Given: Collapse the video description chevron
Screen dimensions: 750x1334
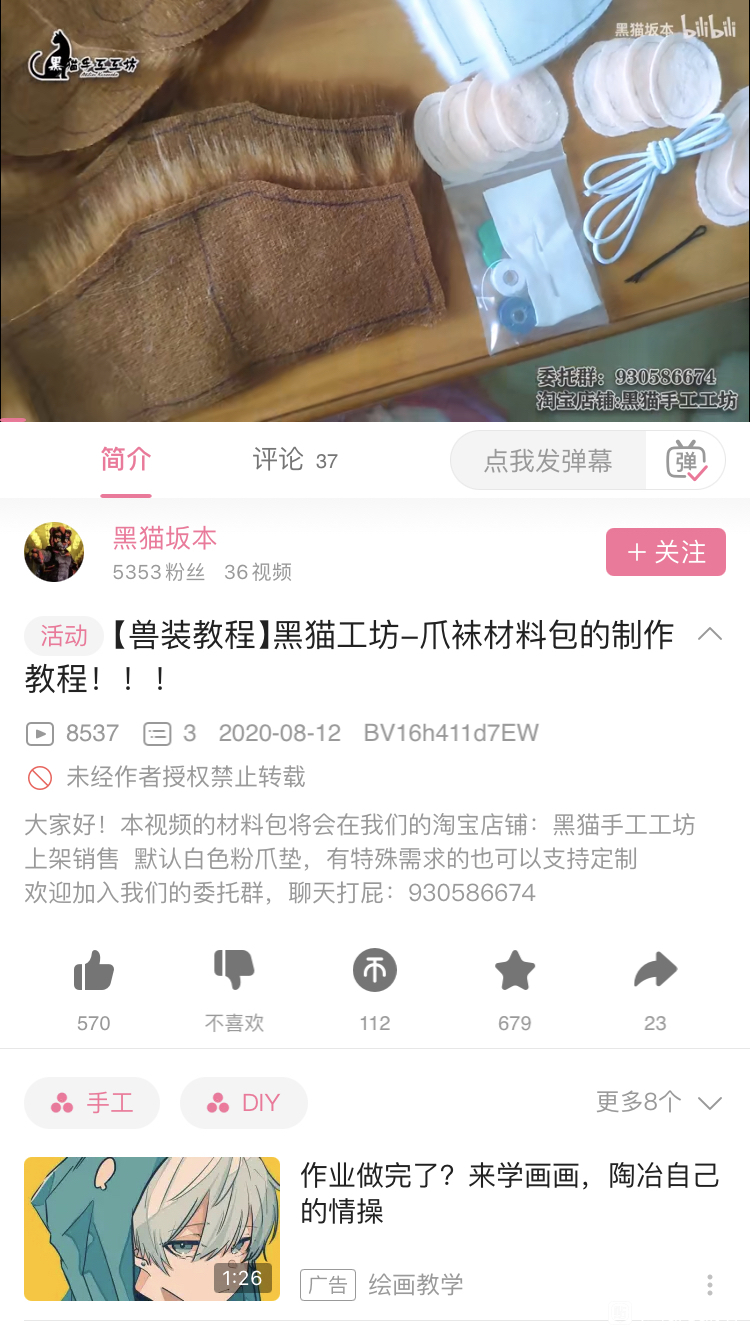Looking at the screenshot, I should click(x=709, y=634).
